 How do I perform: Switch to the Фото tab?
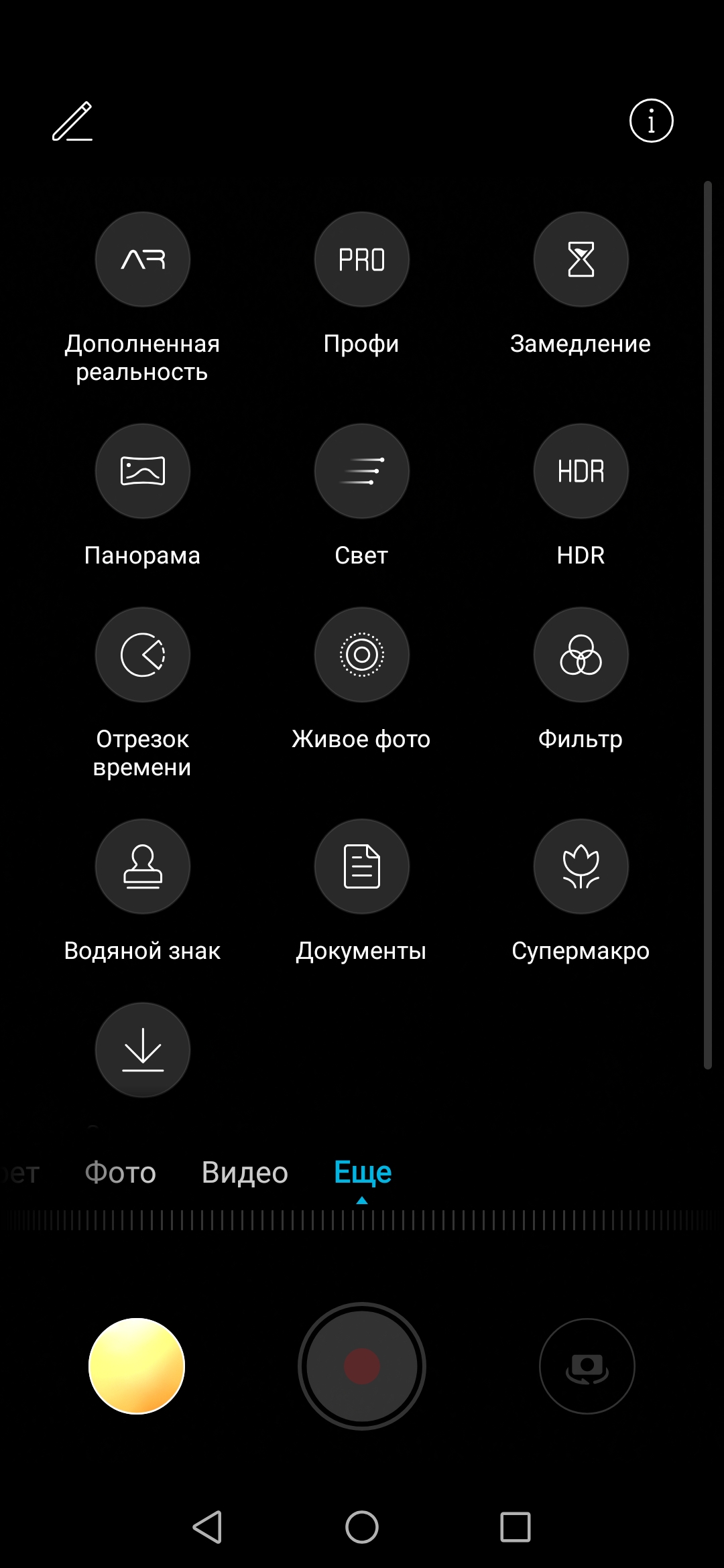[x=121, y=1173]
